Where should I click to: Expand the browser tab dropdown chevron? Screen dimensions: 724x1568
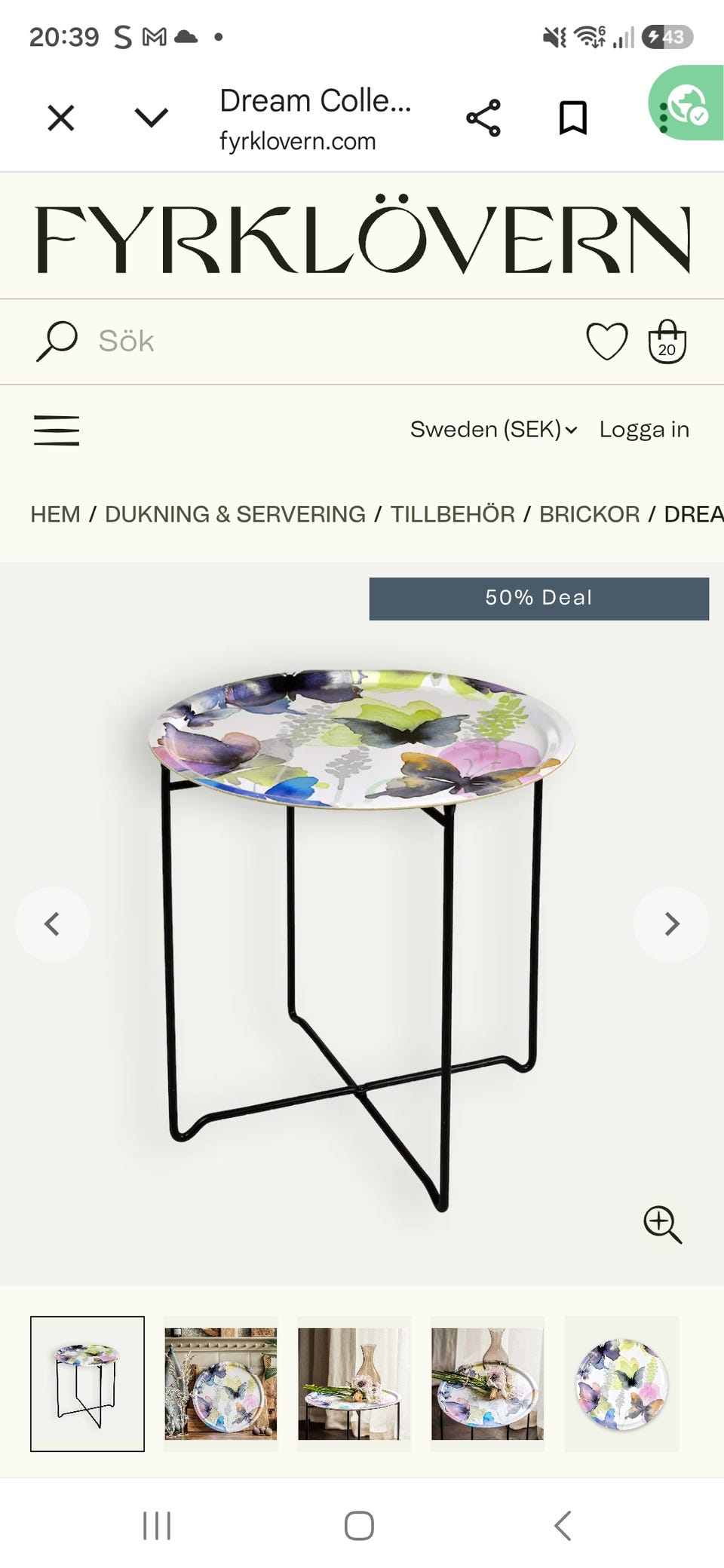click(x=151, y=118)
